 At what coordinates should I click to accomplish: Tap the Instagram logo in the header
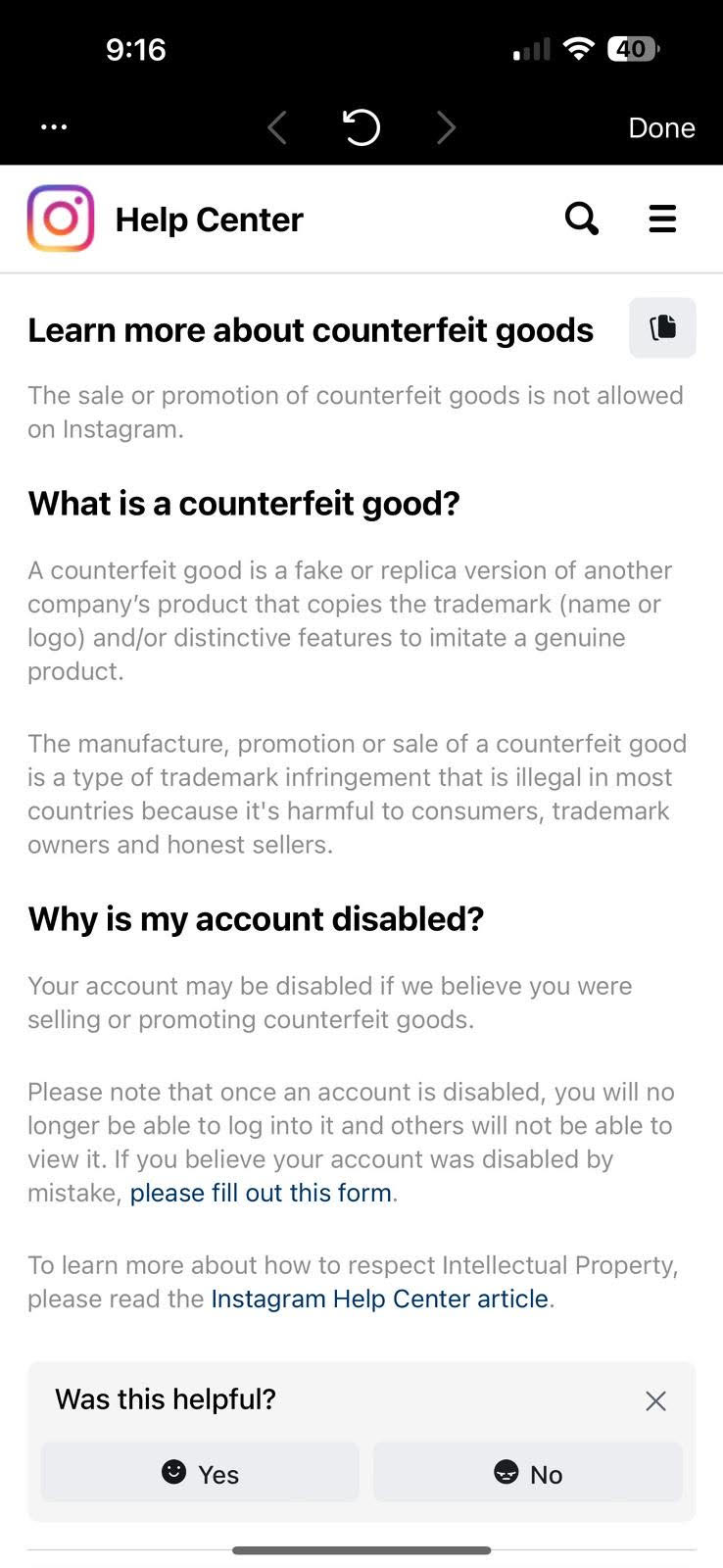point(61,219)
